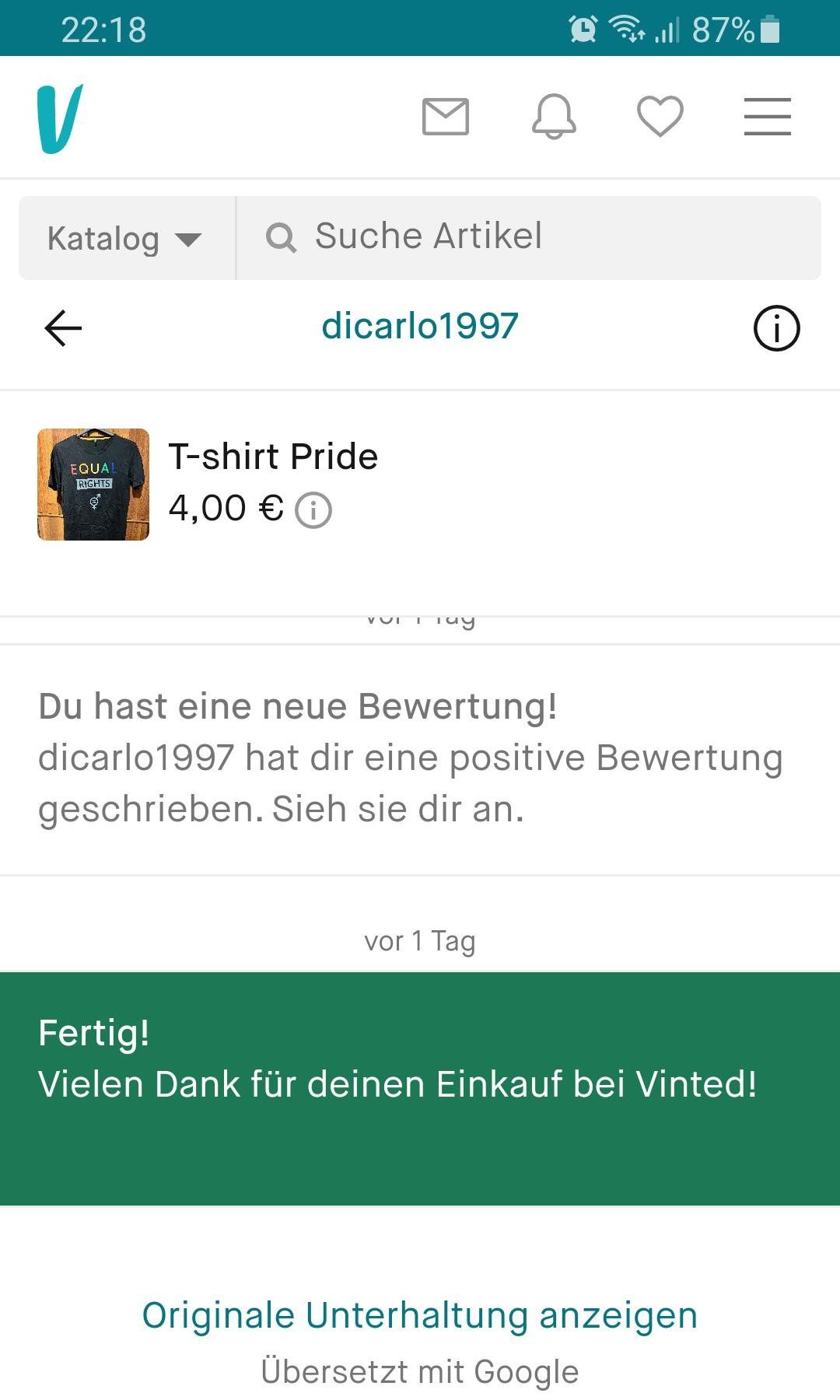Viewport: 840px width, 1400px height.
Task: Open the messages inbox envelope
Action: coord(446,117)
